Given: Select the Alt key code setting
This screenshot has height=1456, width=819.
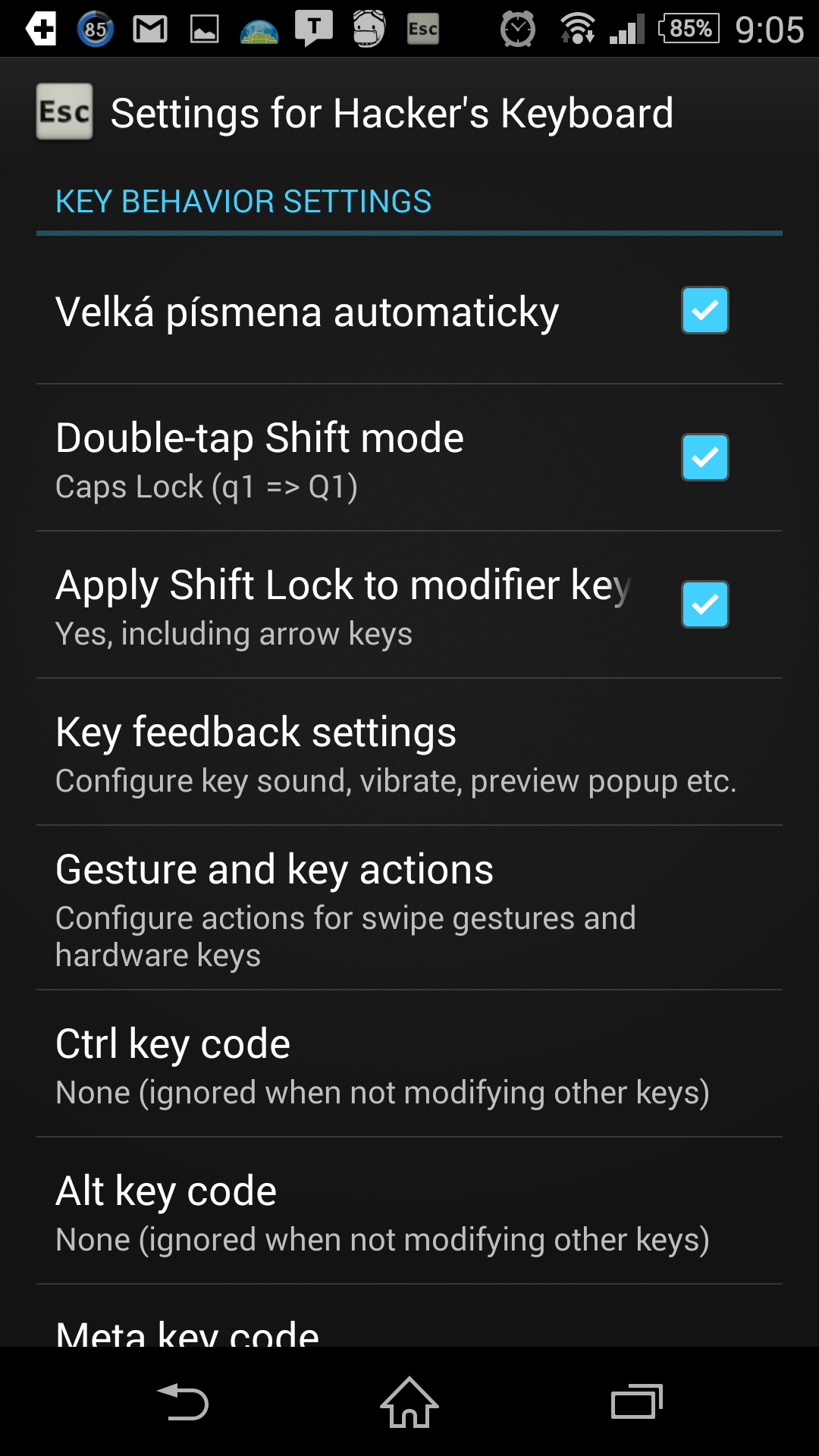Looking at the screenshot, I should (x=409, y=1211).
